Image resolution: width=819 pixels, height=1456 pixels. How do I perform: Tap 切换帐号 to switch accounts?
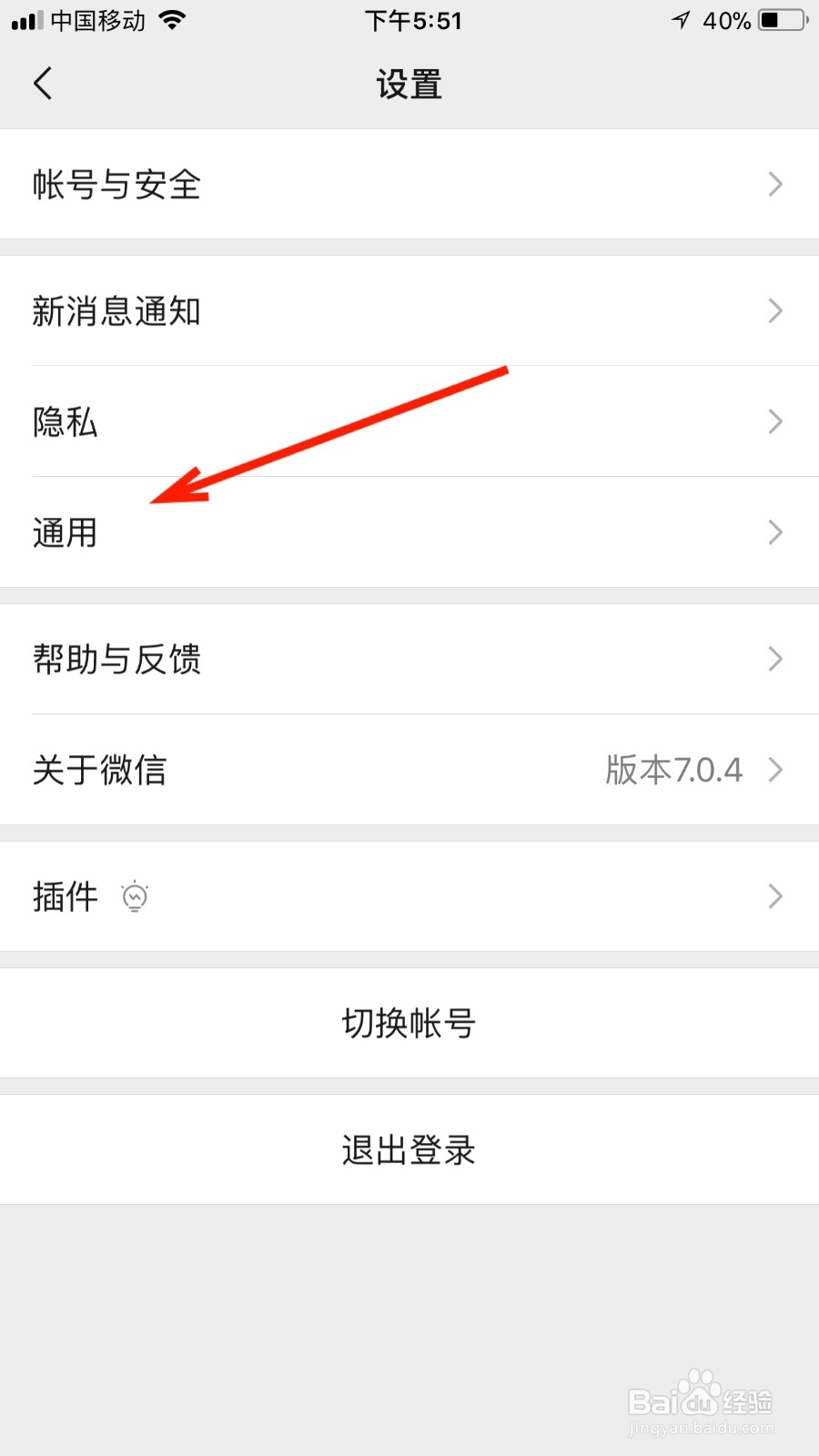(x=408, y=1023)
